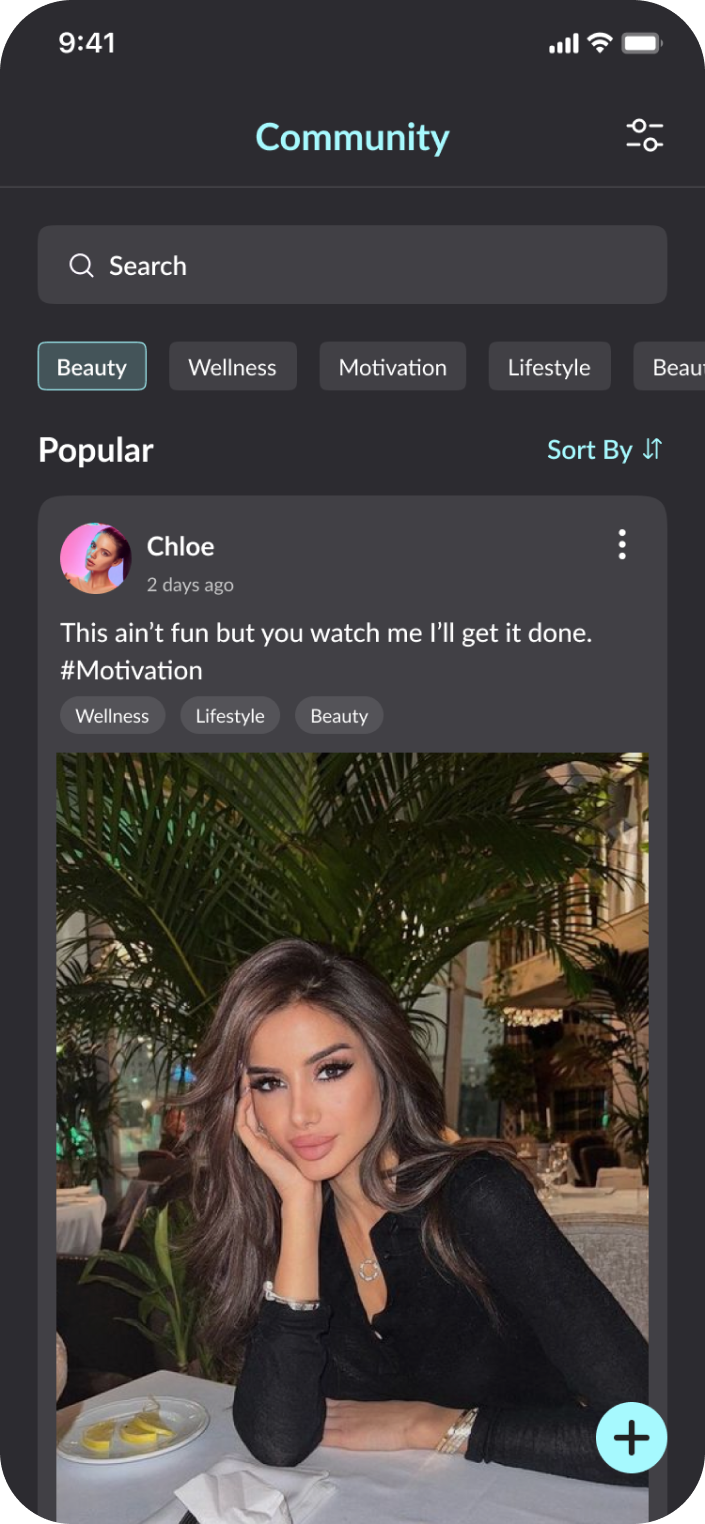Choose the Motivation category chip
Image resolution: width=705 pixels, height=1524 pixels.
coord(392,367)
